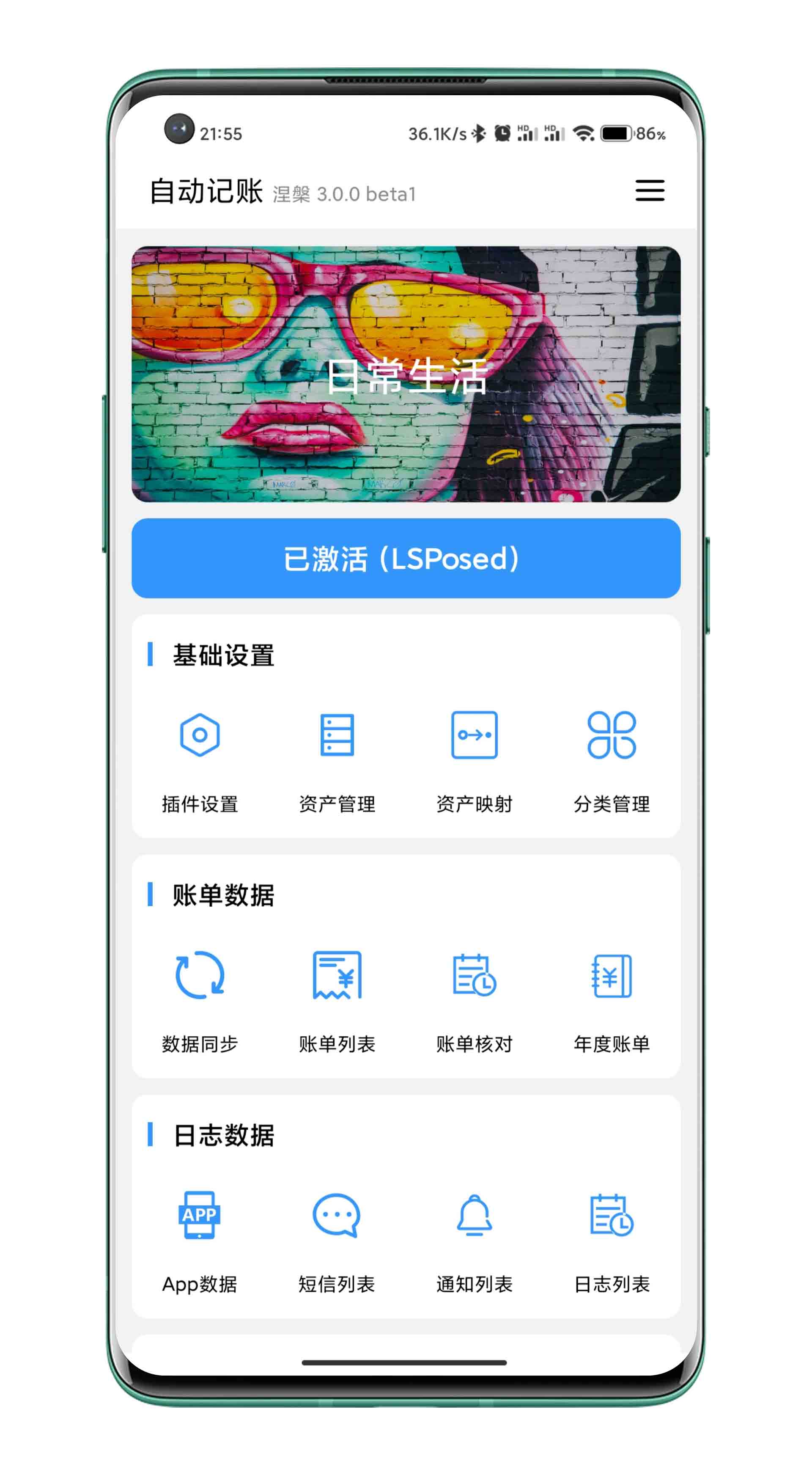
Task: Open 分类管理 category management
Action: [612, 759]
